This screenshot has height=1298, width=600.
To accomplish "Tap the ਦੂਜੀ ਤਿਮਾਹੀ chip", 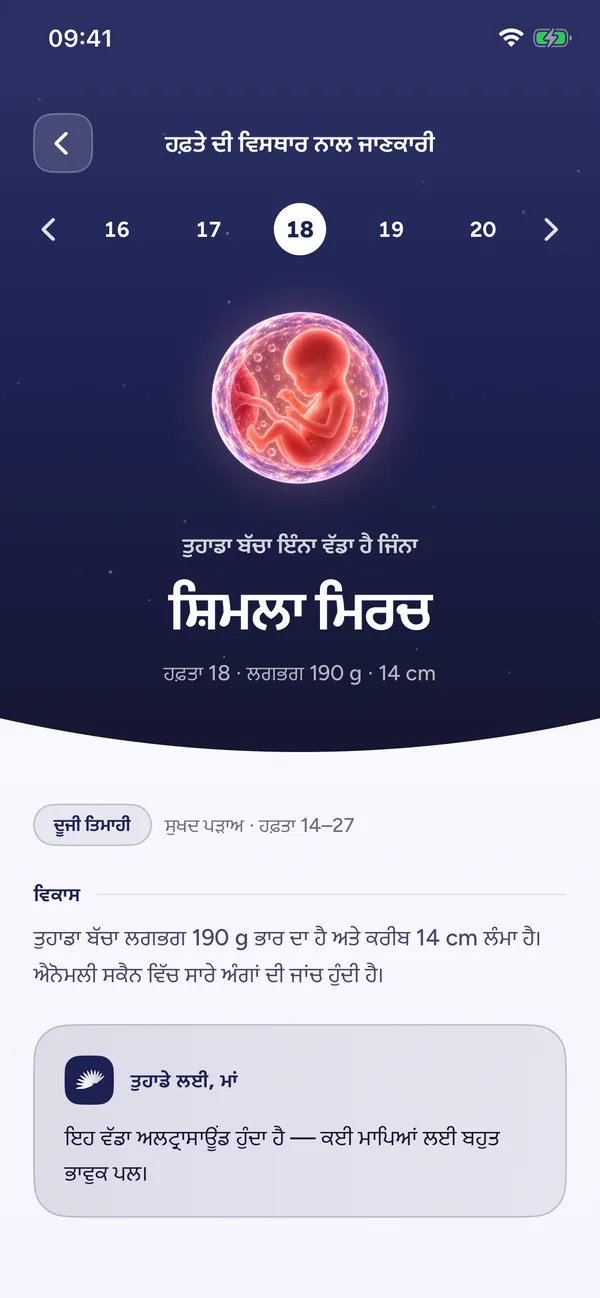I will tap(92, 825).
